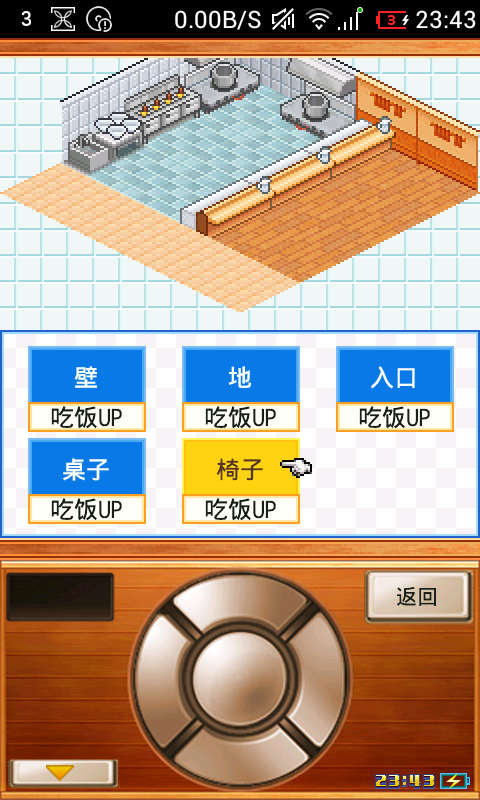
Task: Collapse the controller with the yellow arrow button
Action: [x=63, y=773]
